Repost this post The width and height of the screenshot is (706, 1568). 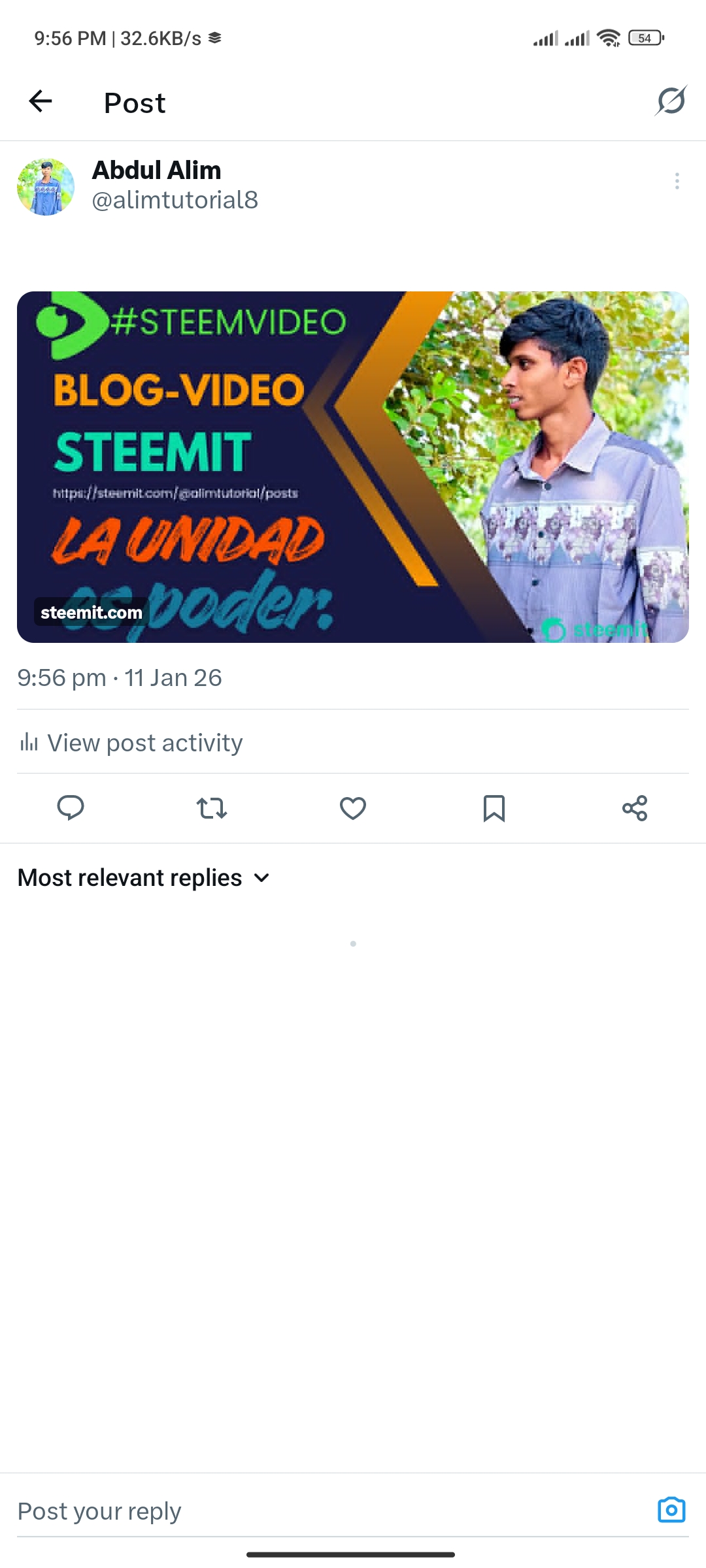tap(212, 808)
